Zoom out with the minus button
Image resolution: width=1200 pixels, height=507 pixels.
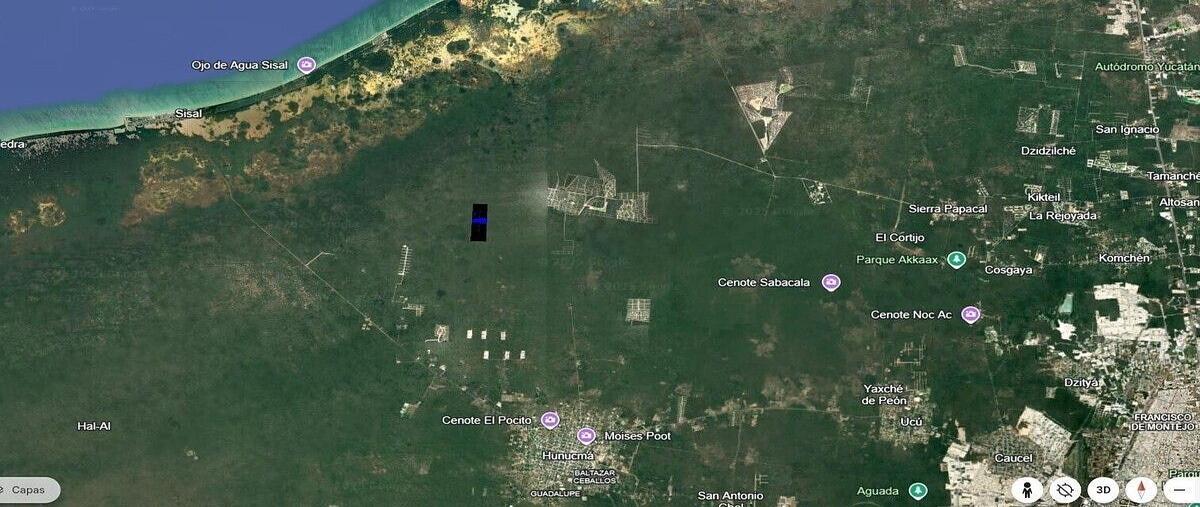[1180, 490]
